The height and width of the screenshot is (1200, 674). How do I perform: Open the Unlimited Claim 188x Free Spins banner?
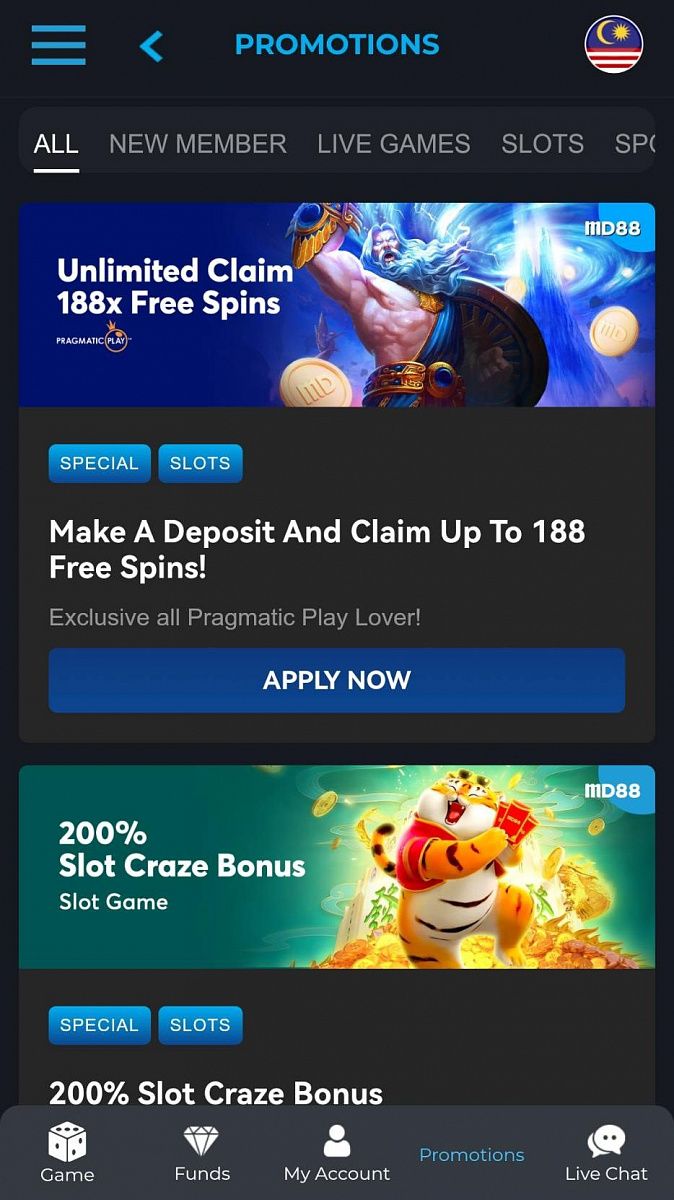tap(337, 305)
